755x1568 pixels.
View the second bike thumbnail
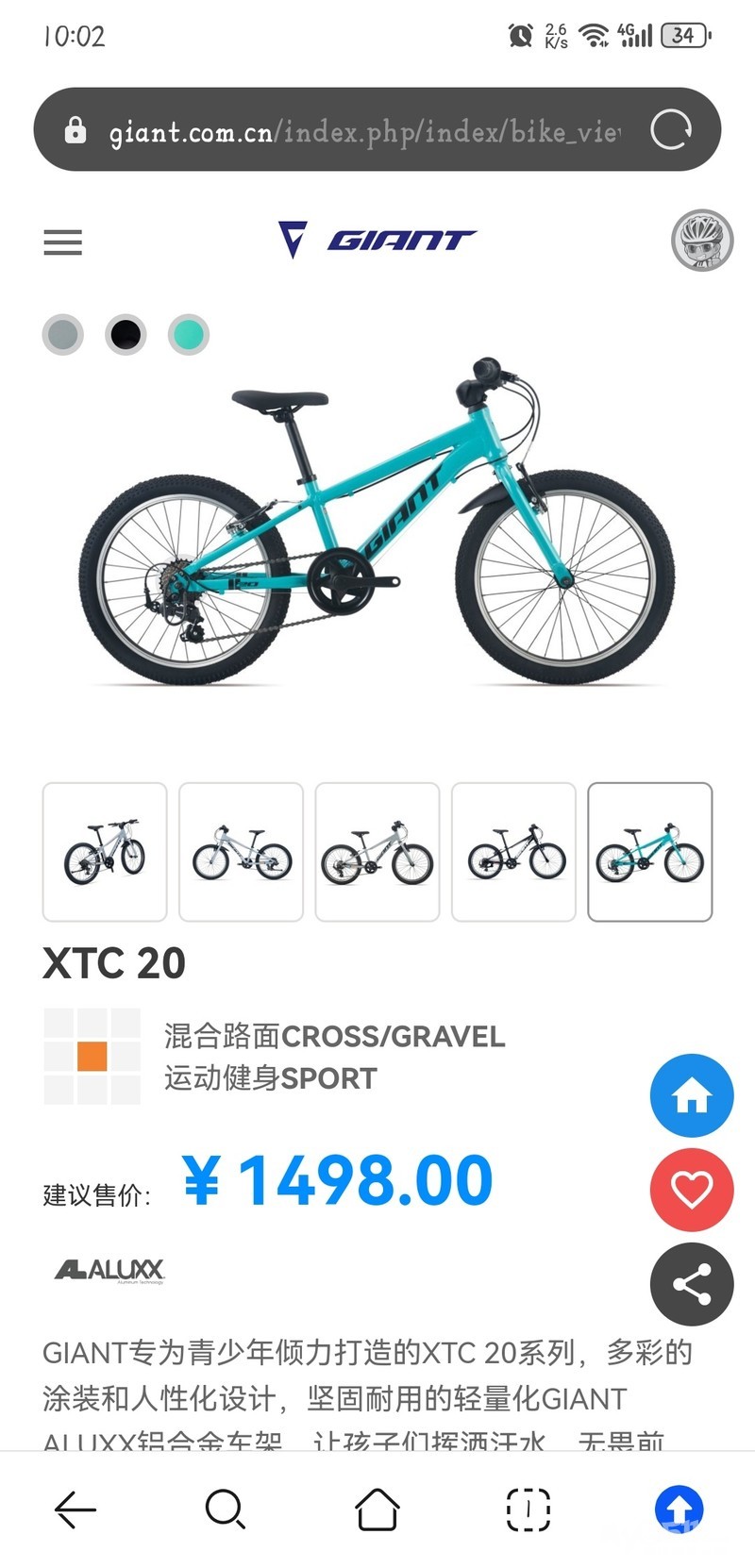click(241, 852)
